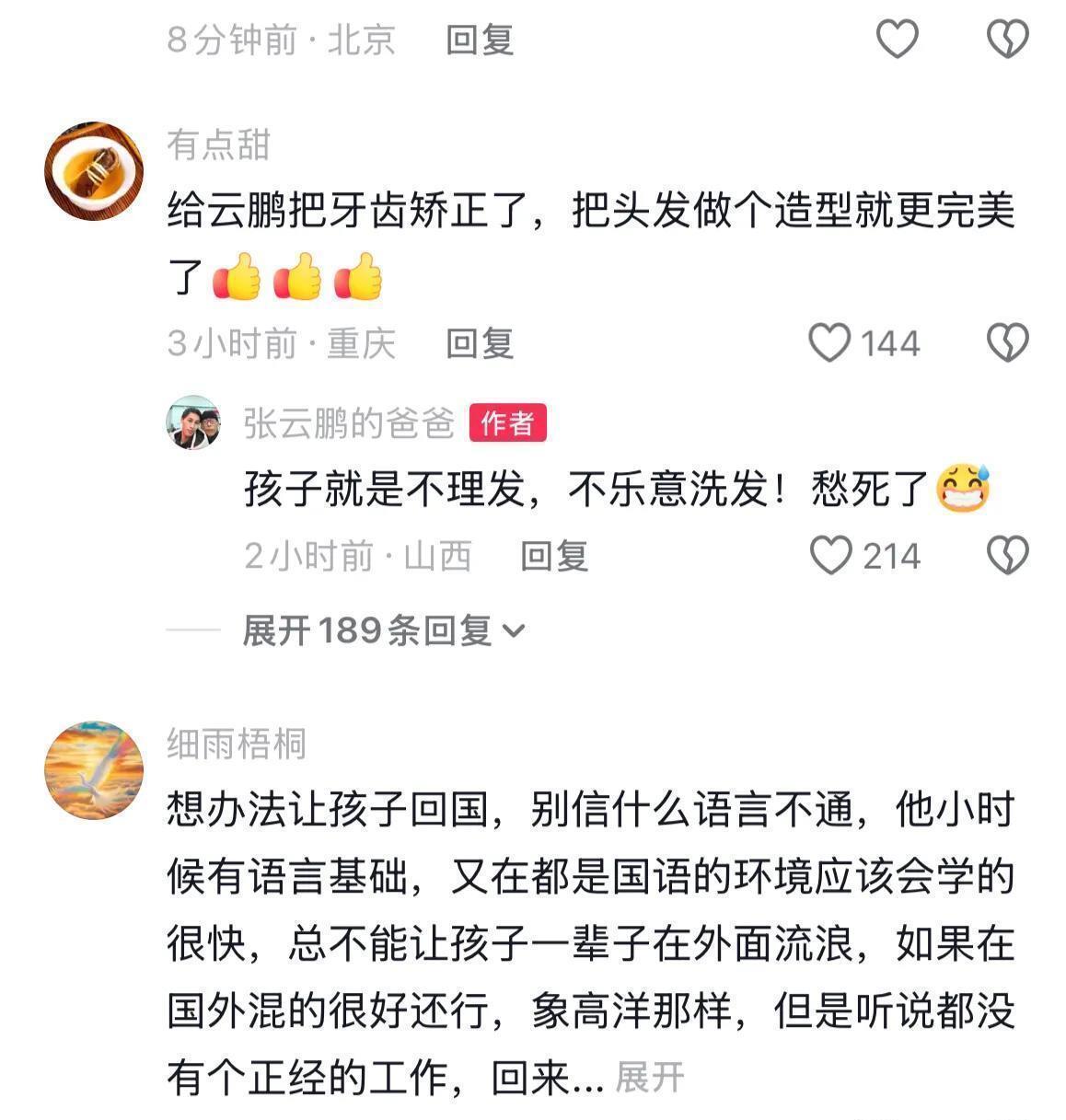1066x1120 pixels.
Task: Like the comment posted 8分钟前 from 北京
Action: [x=896, y=40]
